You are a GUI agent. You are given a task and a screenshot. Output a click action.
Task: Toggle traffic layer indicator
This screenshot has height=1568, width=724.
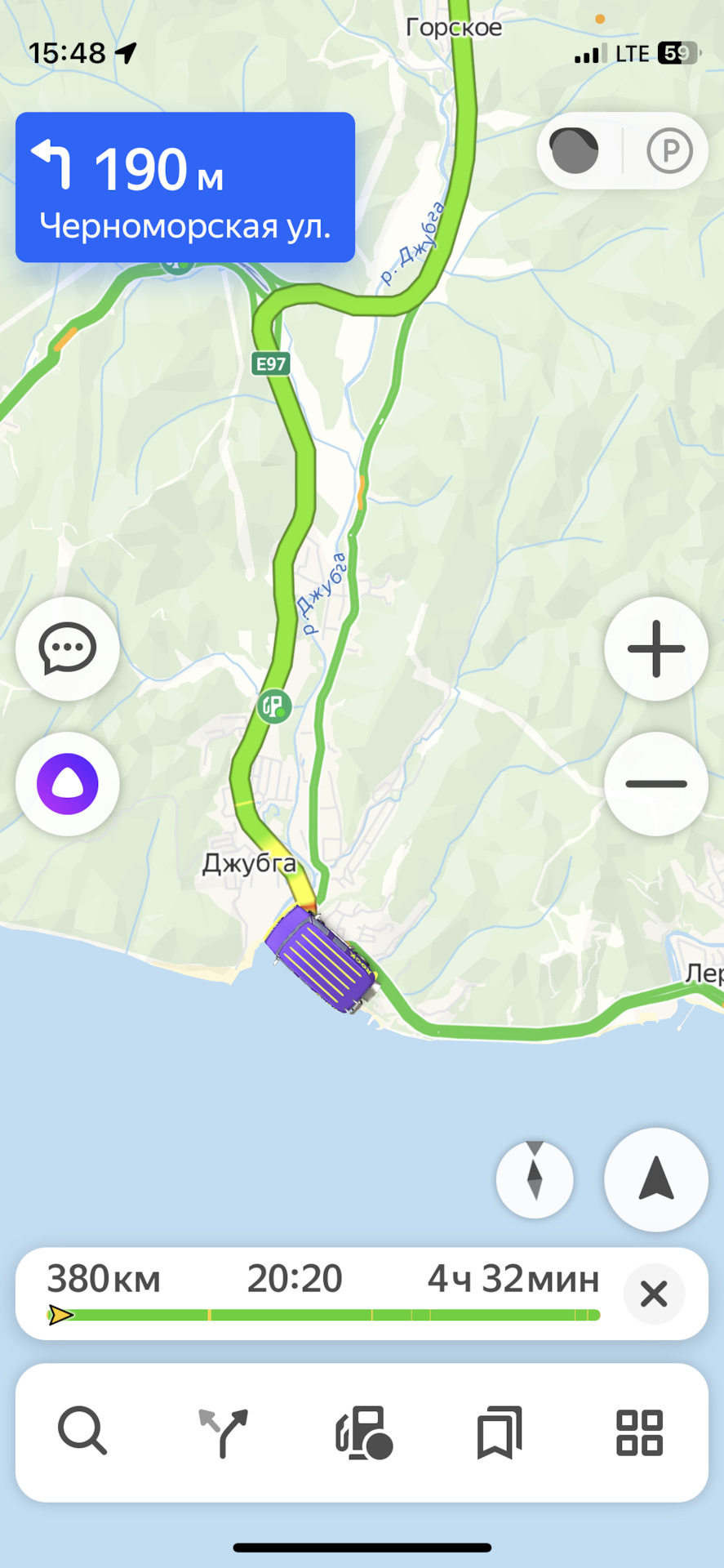coord(575,151)
